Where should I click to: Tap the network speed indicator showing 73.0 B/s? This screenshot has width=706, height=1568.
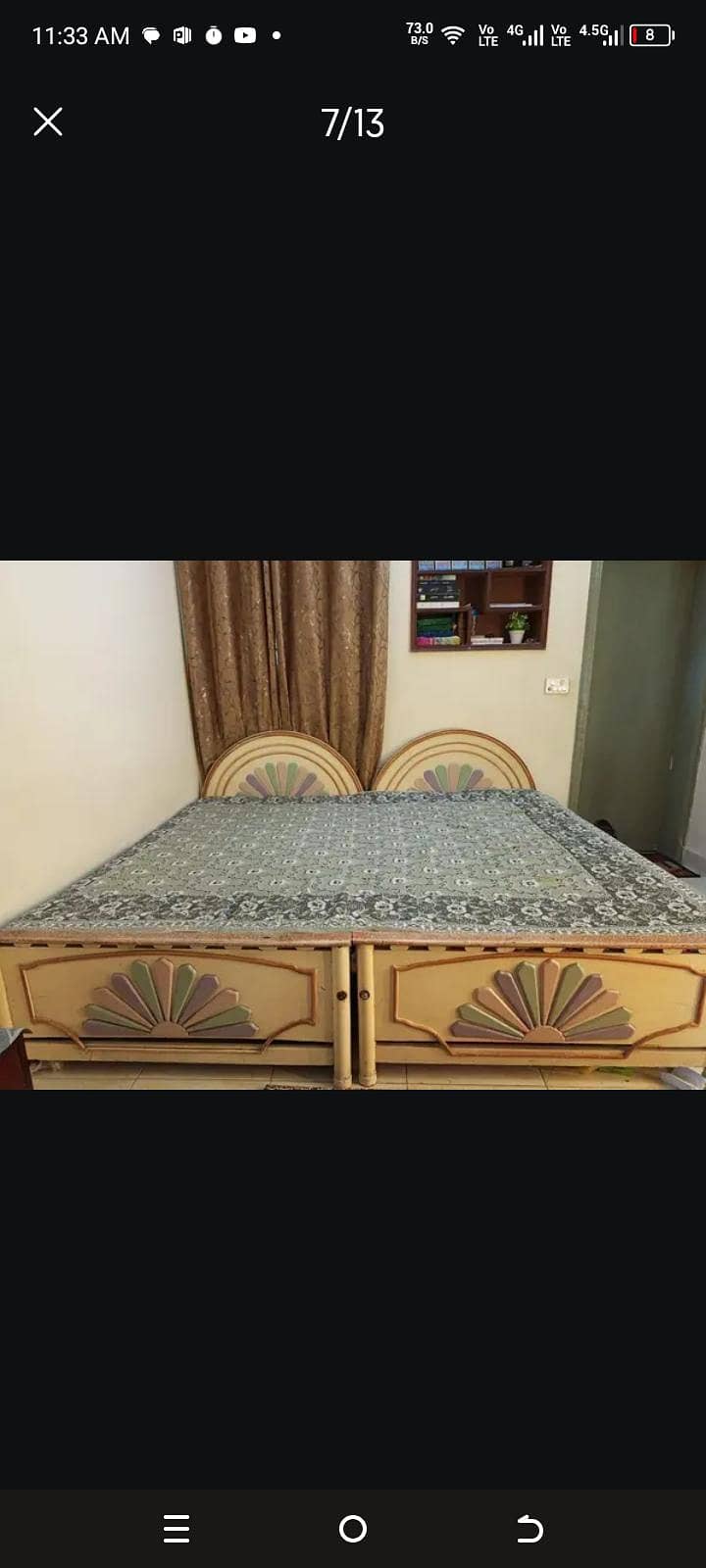[x=417, y=32]
